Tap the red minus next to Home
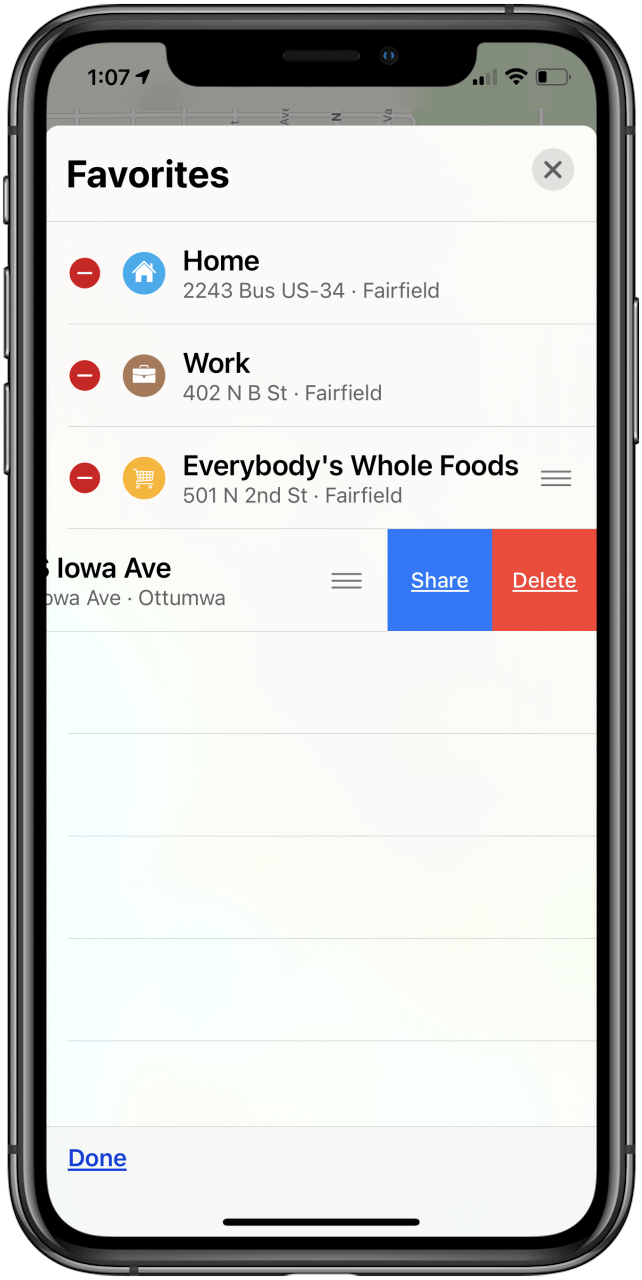The width and height of the screenshot is (642, 1280). [85, 273]
